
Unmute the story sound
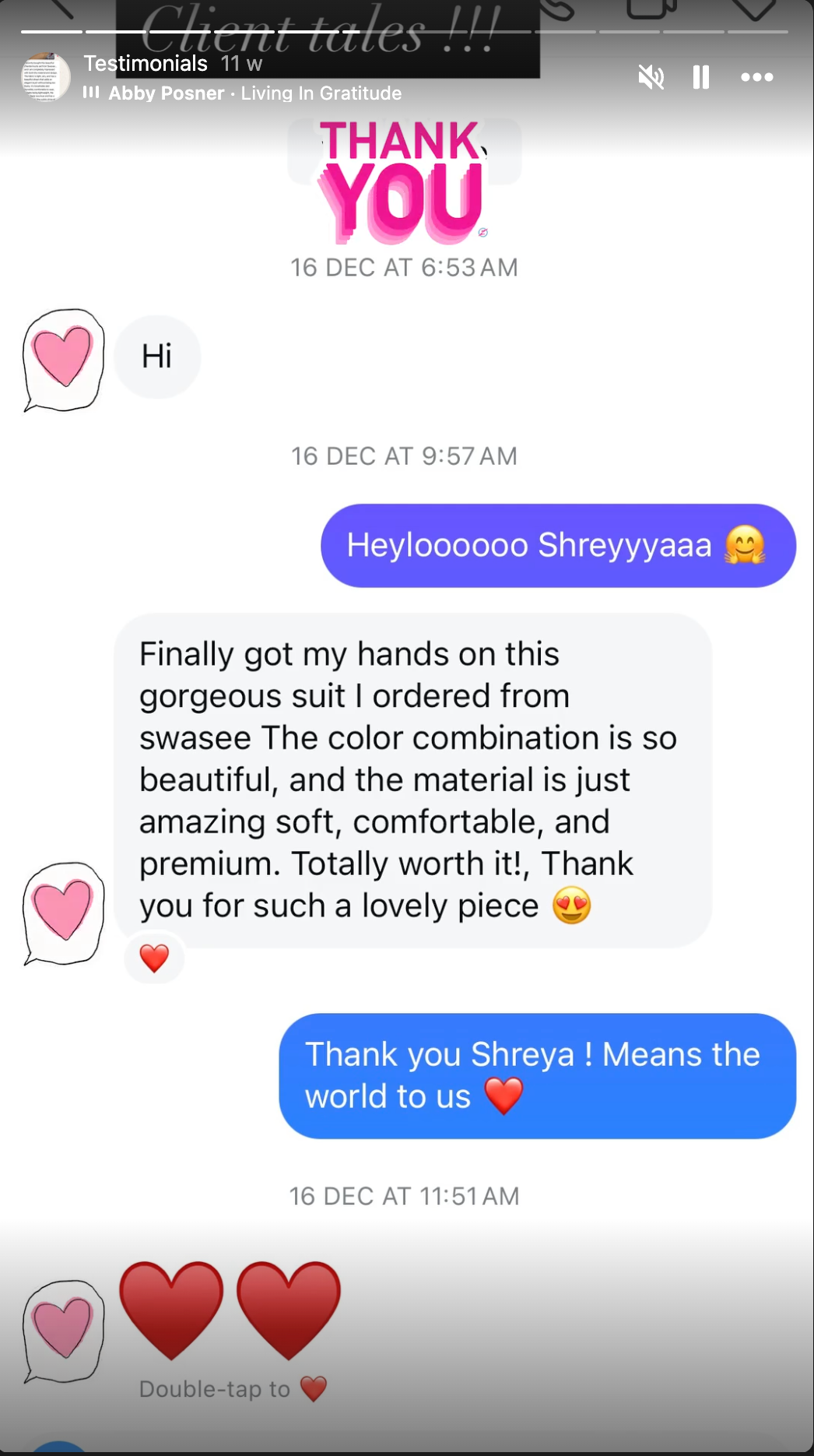click(x=651, y=77)
